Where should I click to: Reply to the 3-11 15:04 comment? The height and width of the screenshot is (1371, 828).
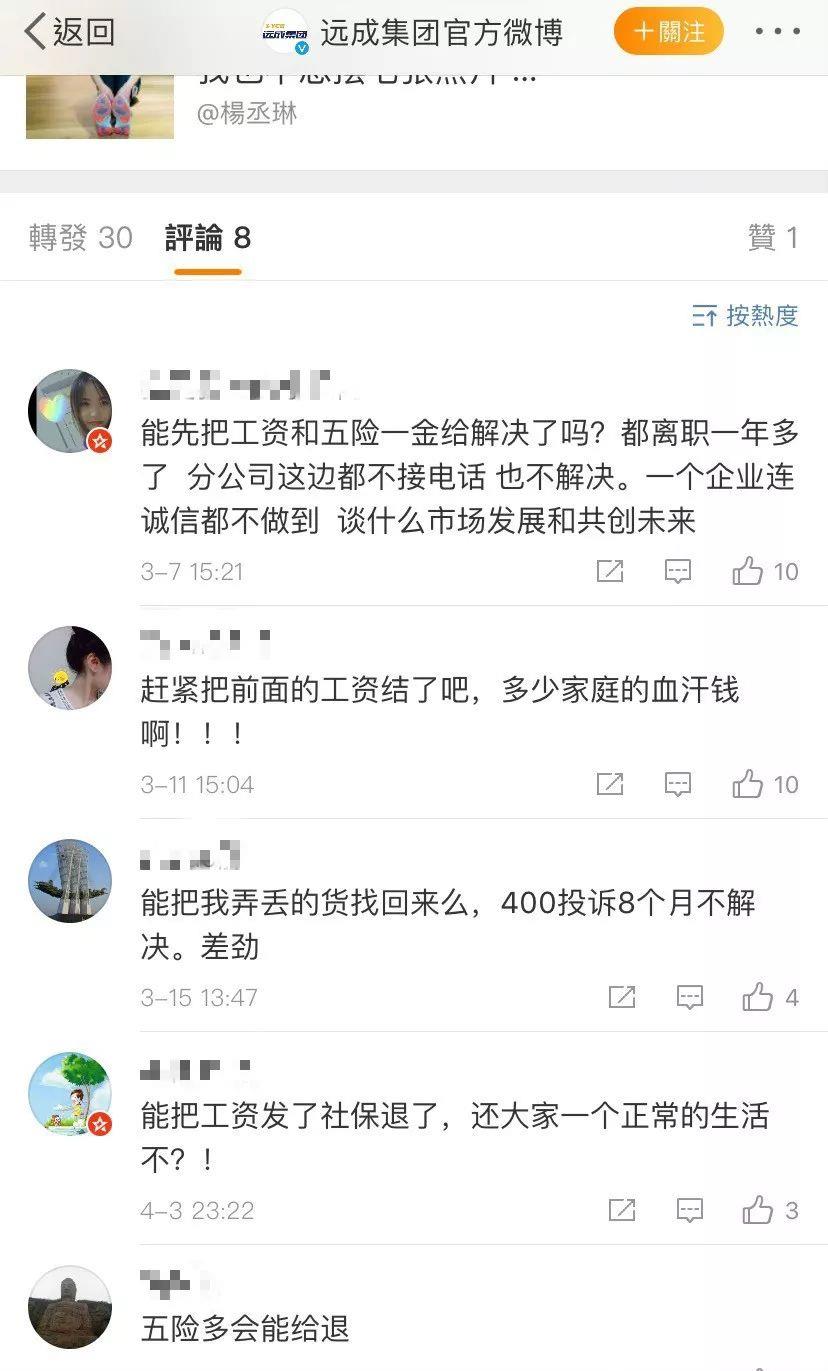[678, 784]
